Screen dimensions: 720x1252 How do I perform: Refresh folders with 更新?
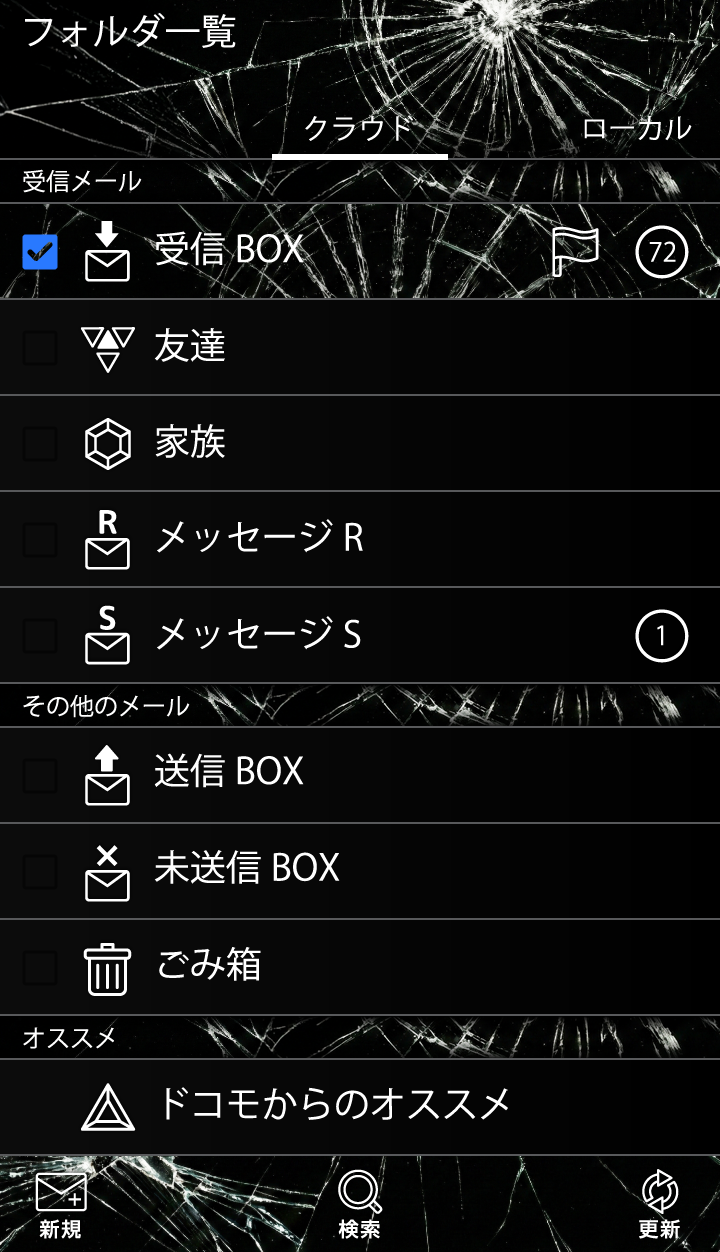tap(659, 1205)
